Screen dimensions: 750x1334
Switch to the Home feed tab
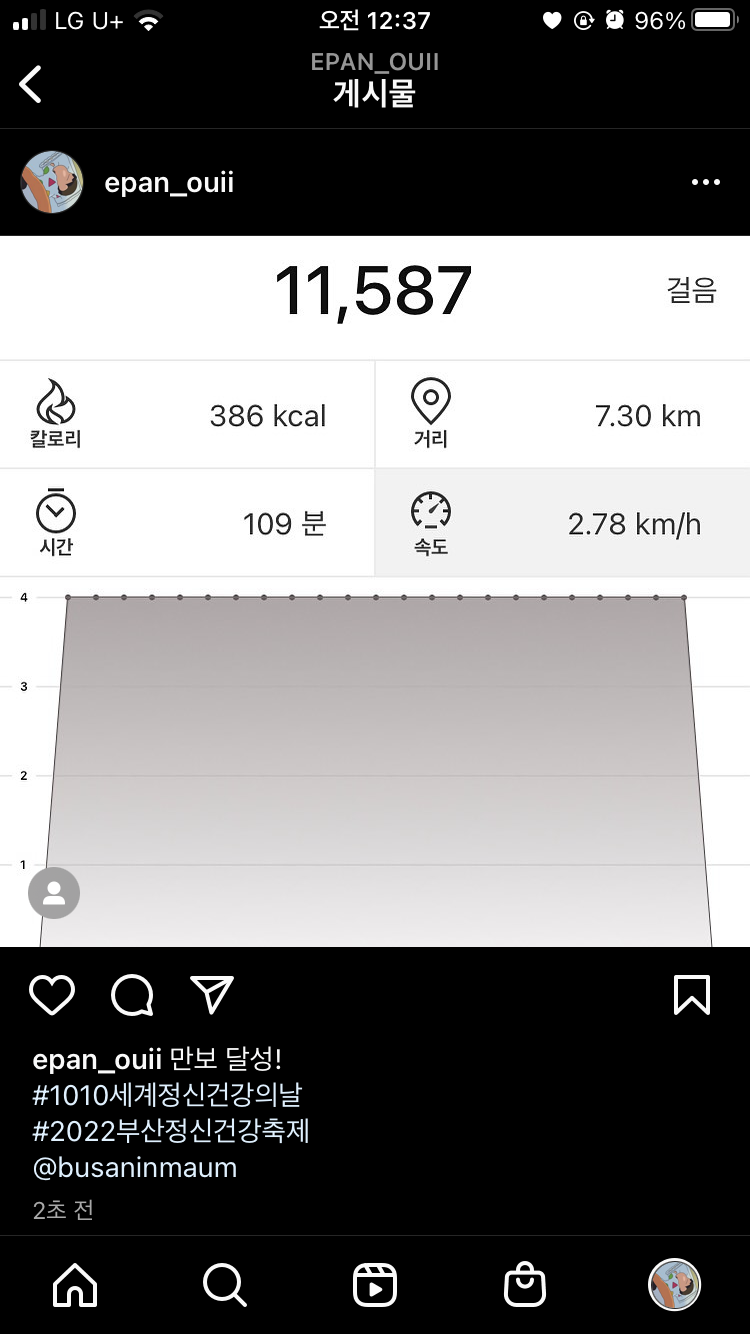[75, 1285]
